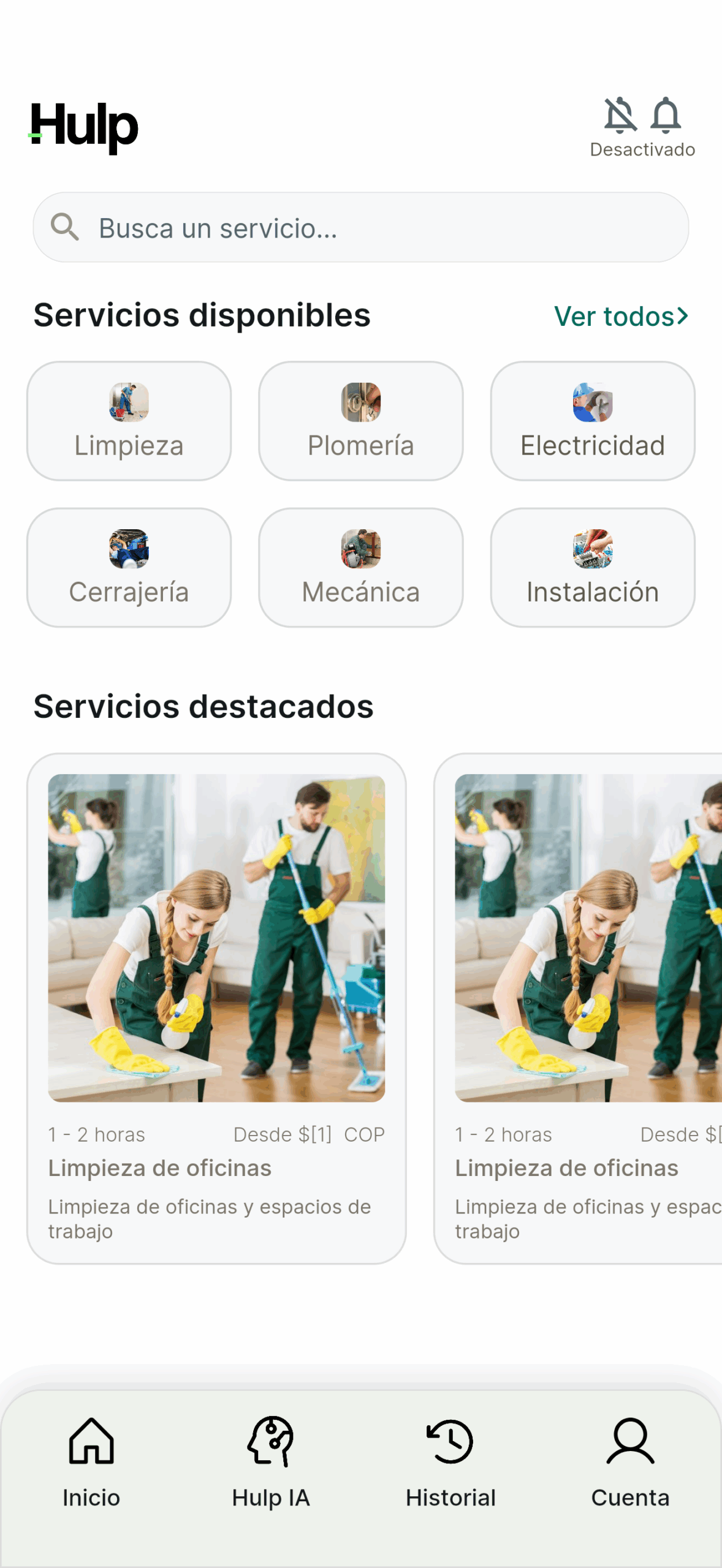Open the Cerrajería service category
Screen dimensions: 722x1568
point(129,567)
